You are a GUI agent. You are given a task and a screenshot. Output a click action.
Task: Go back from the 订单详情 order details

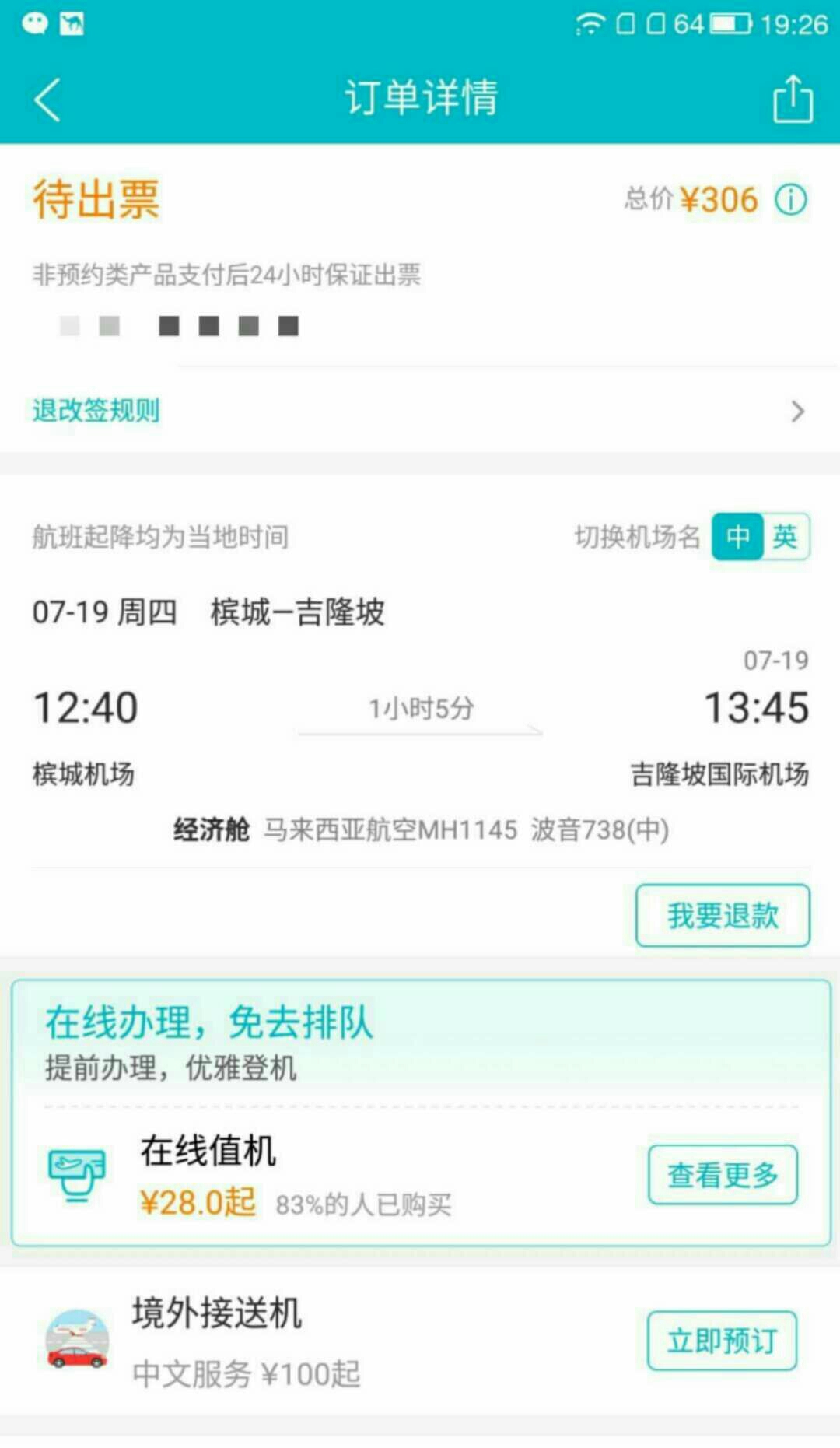coord(47,100)
